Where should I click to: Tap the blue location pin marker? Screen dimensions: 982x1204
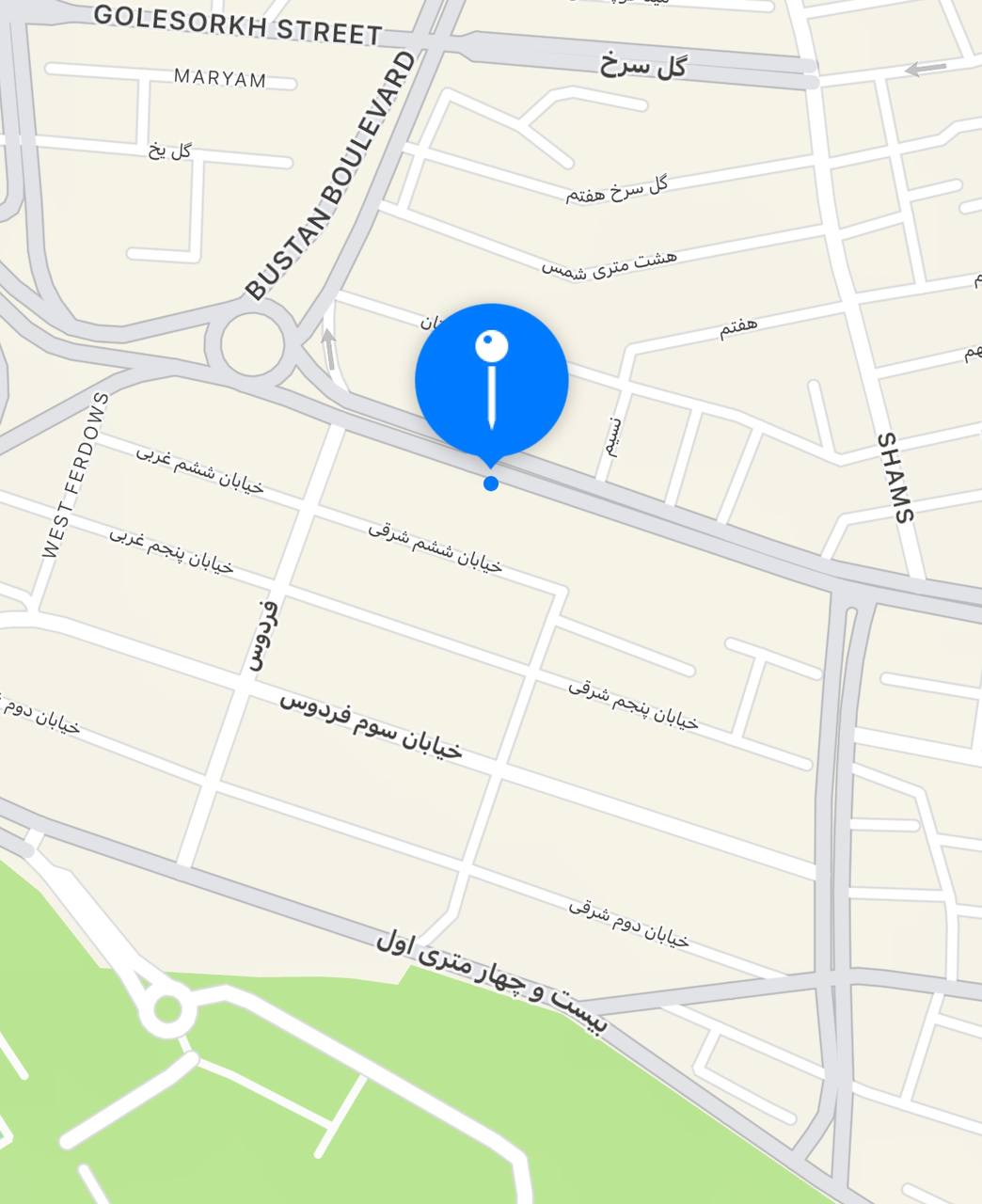491,381
